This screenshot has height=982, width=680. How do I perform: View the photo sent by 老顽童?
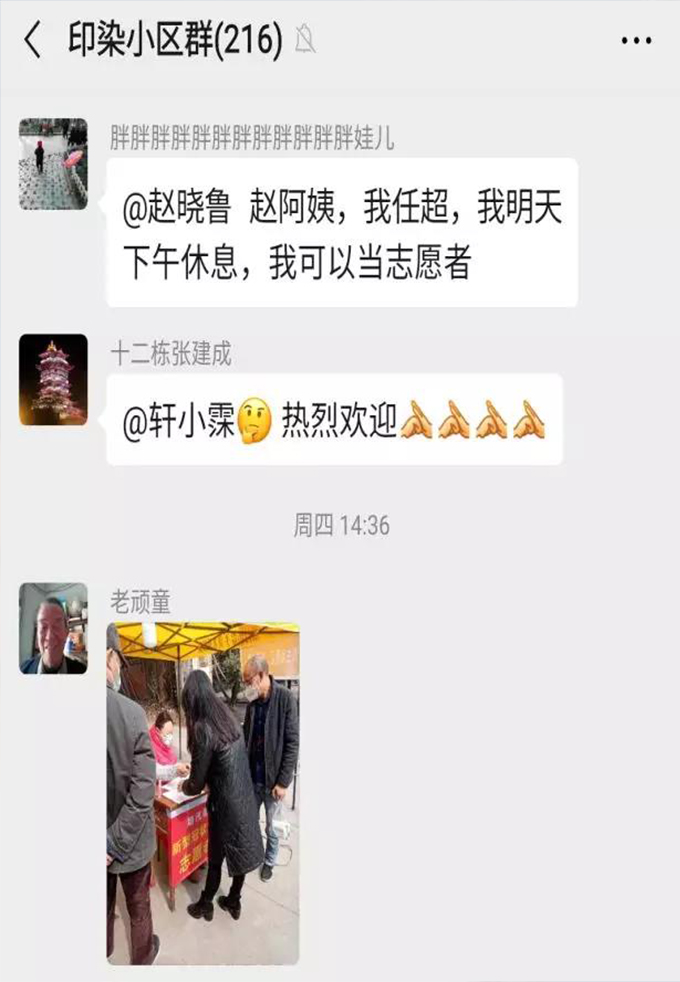click(203, 792)
